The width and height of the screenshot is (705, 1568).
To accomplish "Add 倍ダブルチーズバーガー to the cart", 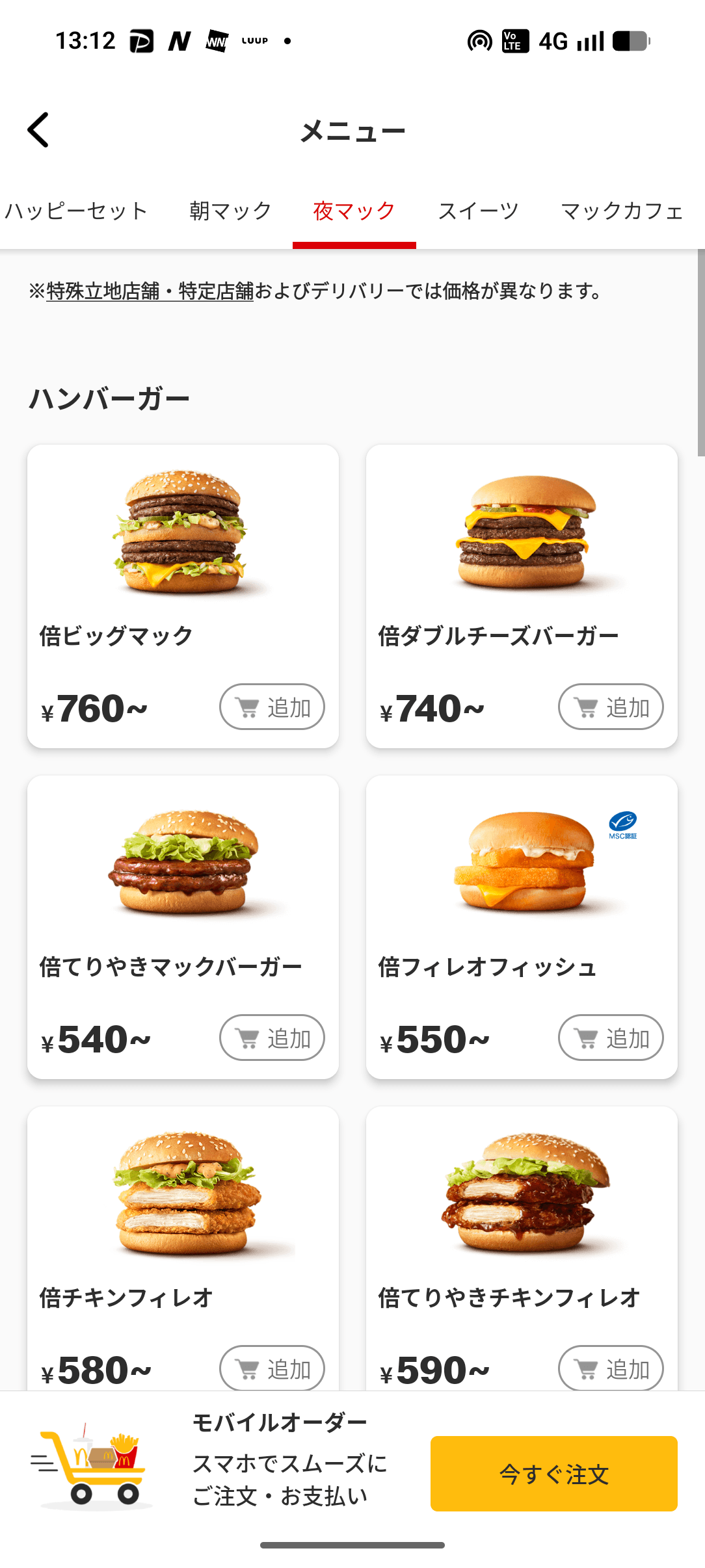I will click(x=611, y=707).
